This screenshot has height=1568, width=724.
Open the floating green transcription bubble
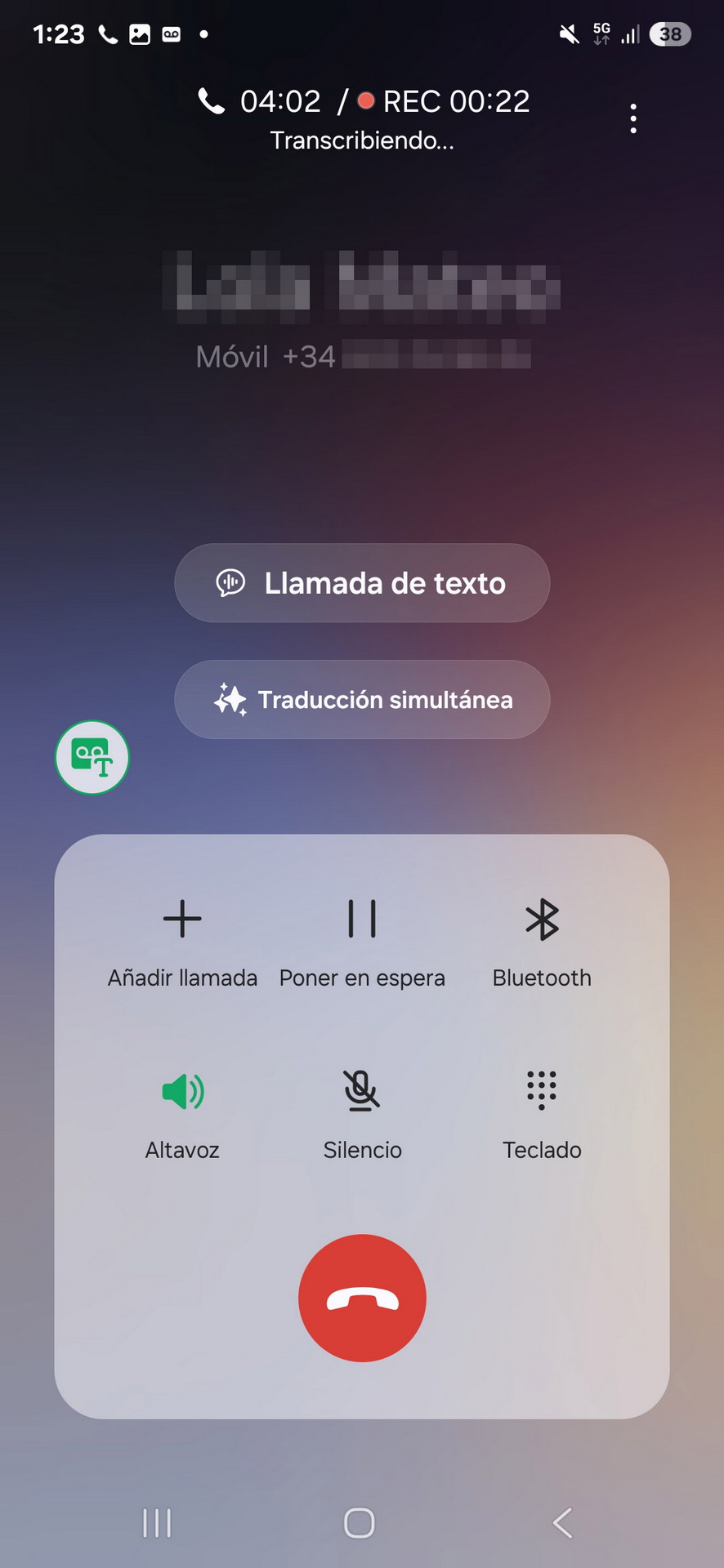point(92,758)
